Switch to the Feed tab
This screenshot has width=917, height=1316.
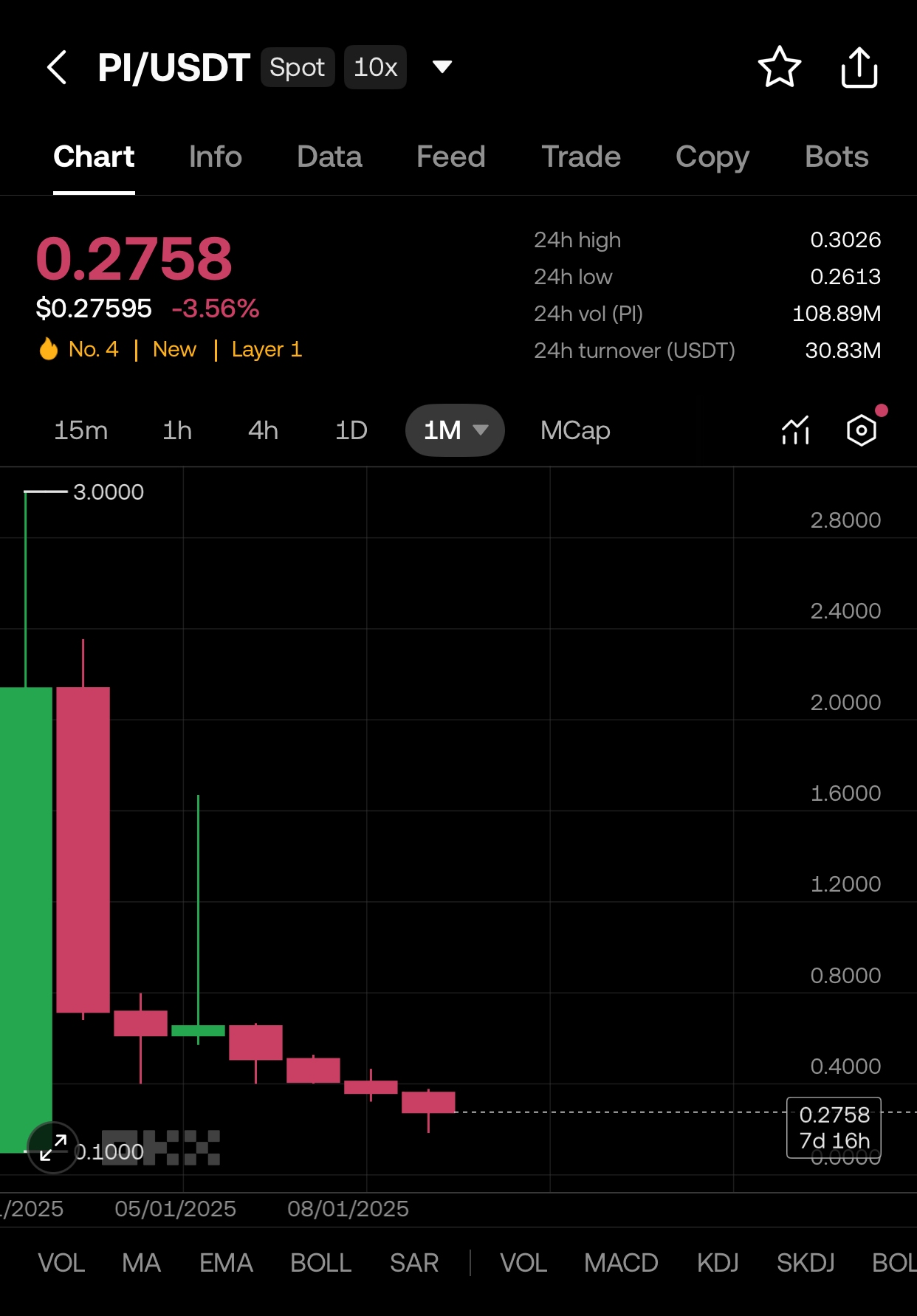(450, 156)
